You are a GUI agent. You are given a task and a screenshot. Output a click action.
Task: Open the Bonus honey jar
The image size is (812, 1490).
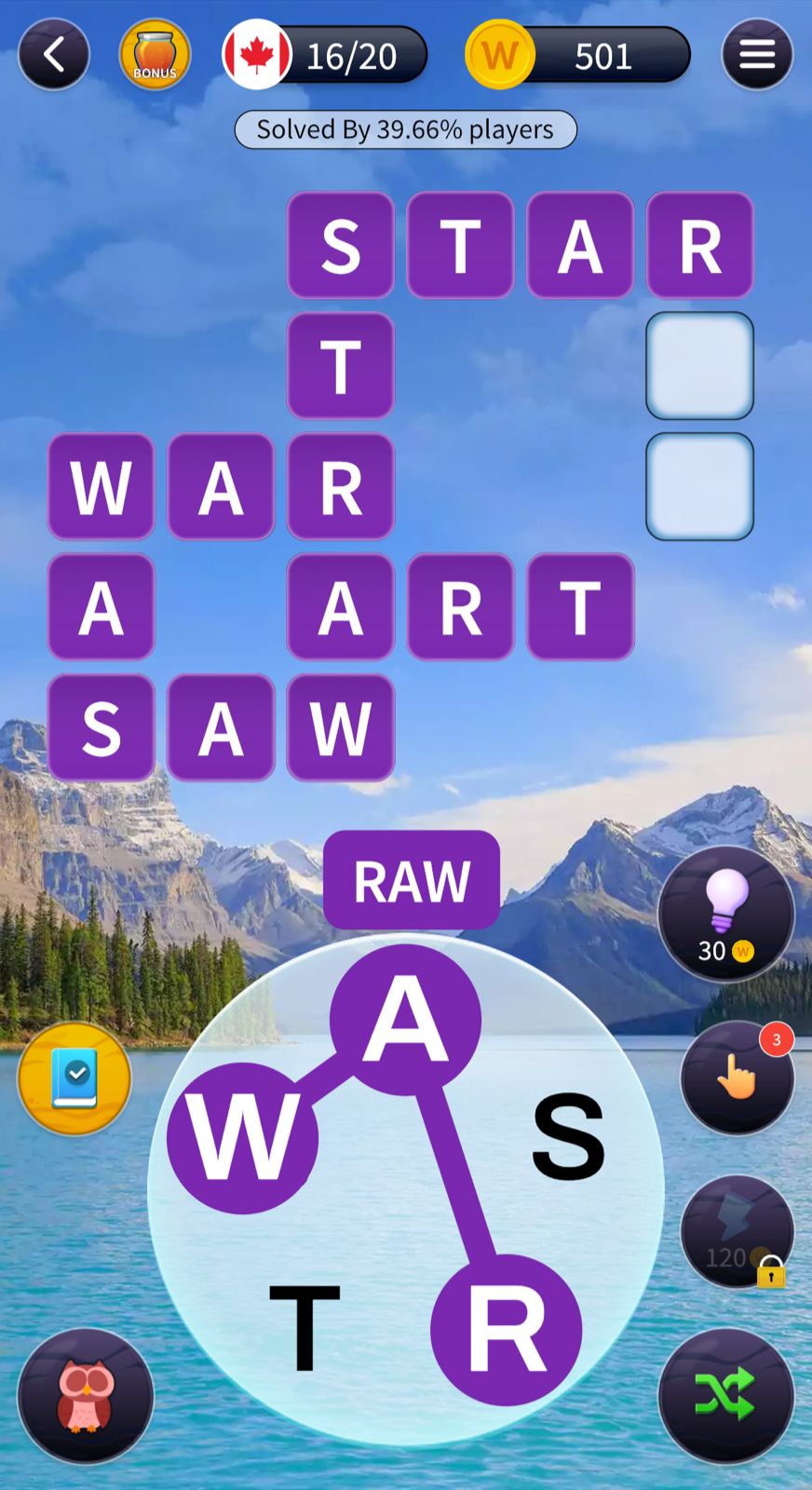click(155, 55)
